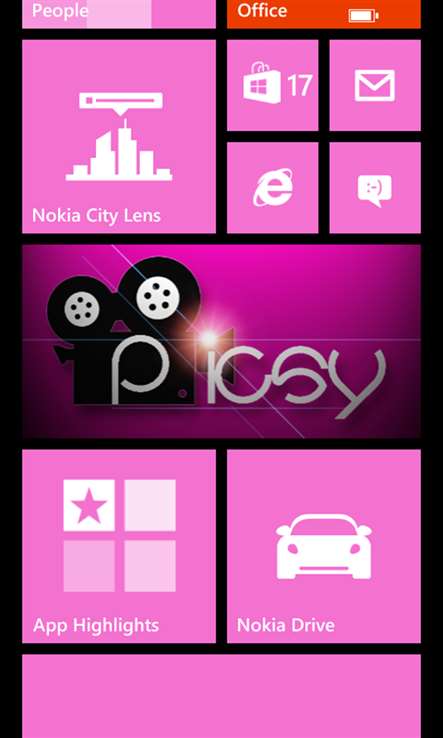Launch Internet Explorer
The image size is (443, 738).
(x=273, y=188)
